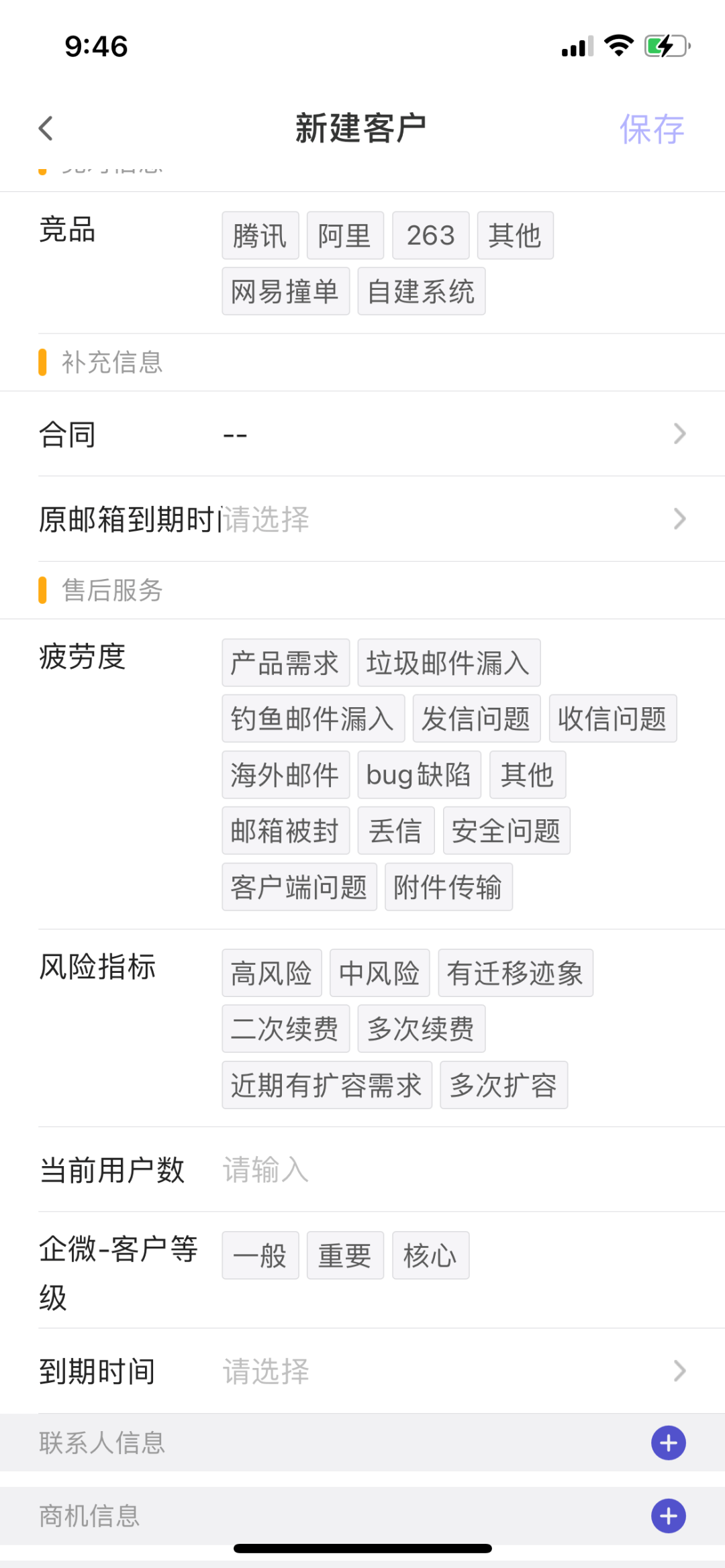Select the 多次续费 risk tag
Viewport: 725px width, 1568px height.
tap(420, 1028)
